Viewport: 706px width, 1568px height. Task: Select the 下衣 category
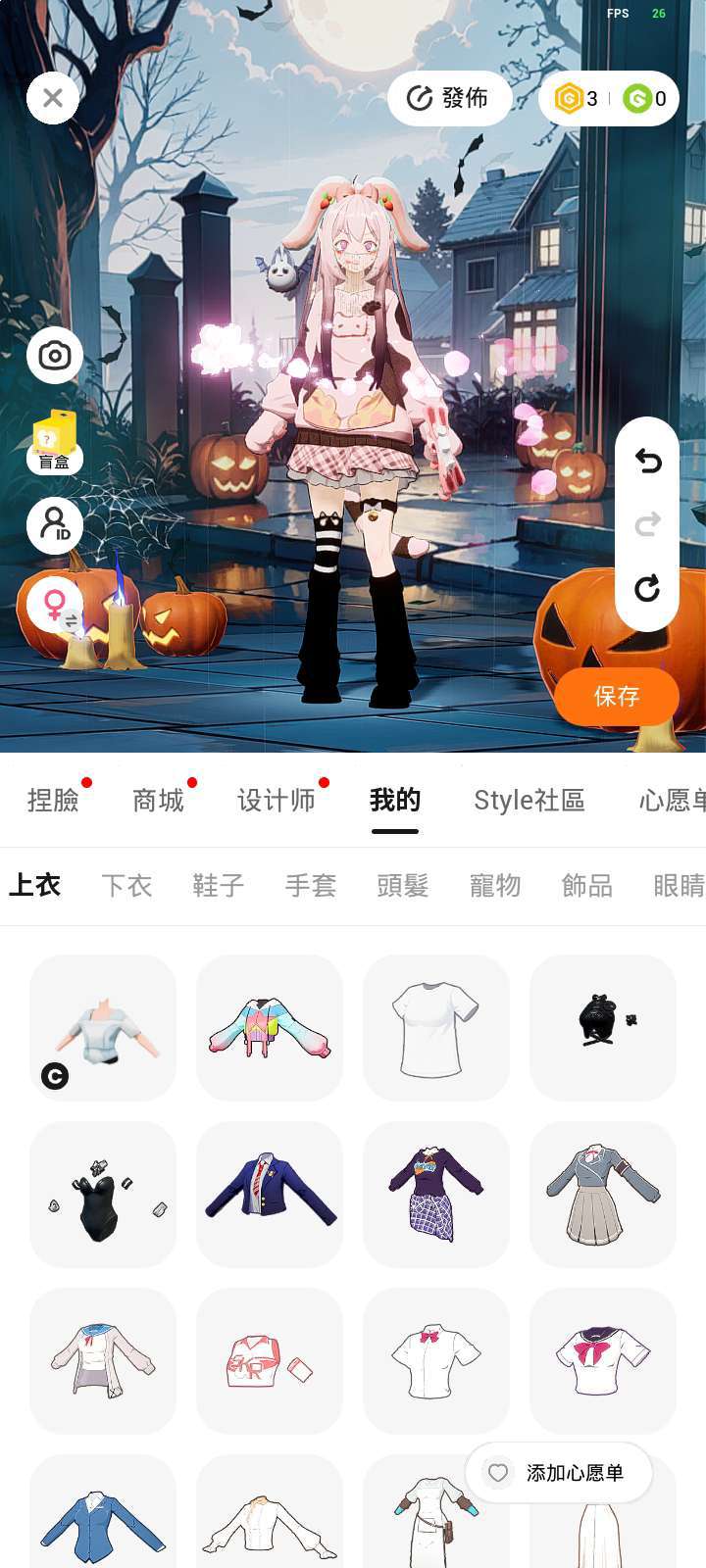click(x=126, y=886)
